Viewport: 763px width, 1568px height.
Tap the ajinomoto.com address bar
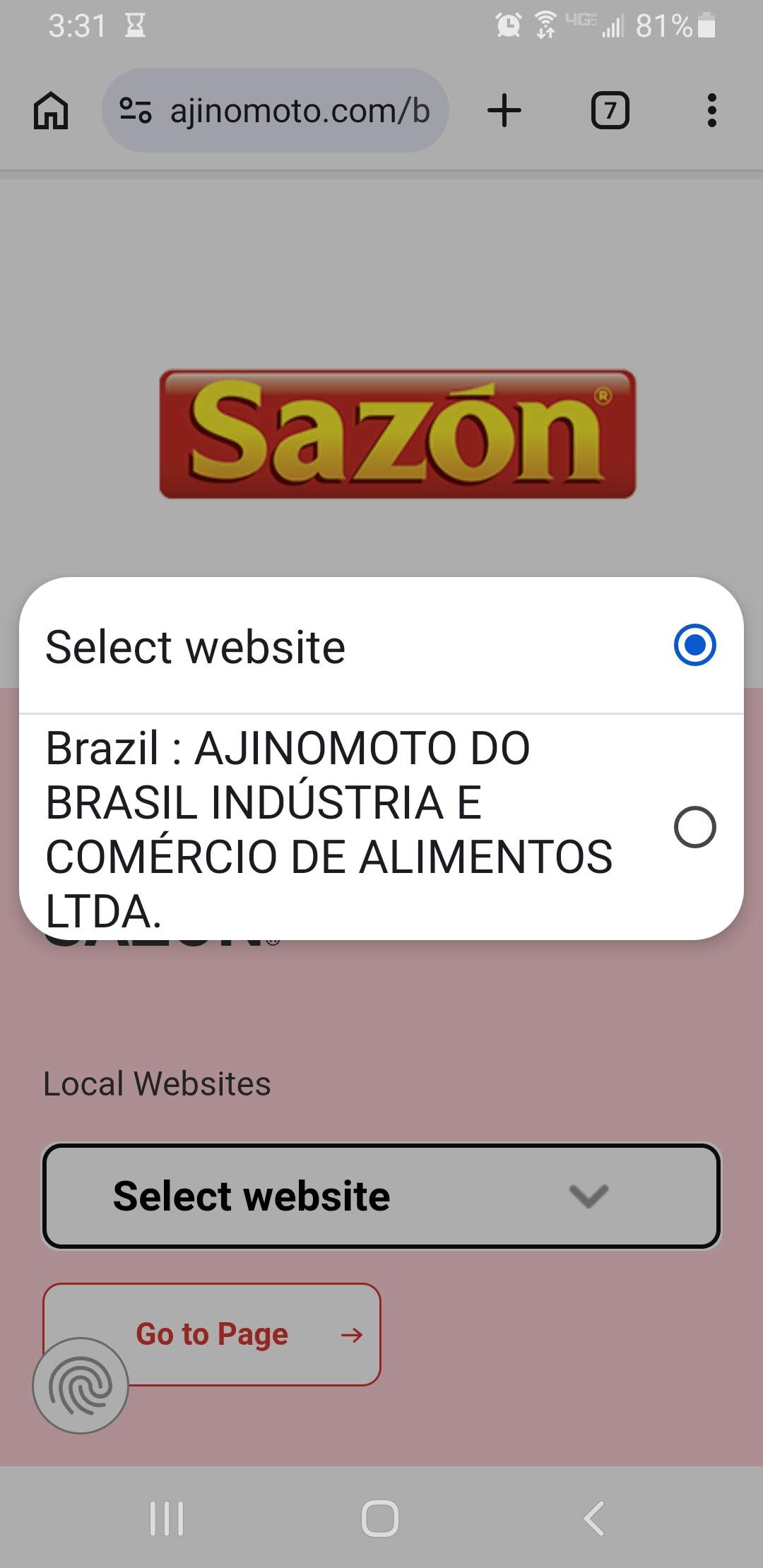click(x=276, y=111)
